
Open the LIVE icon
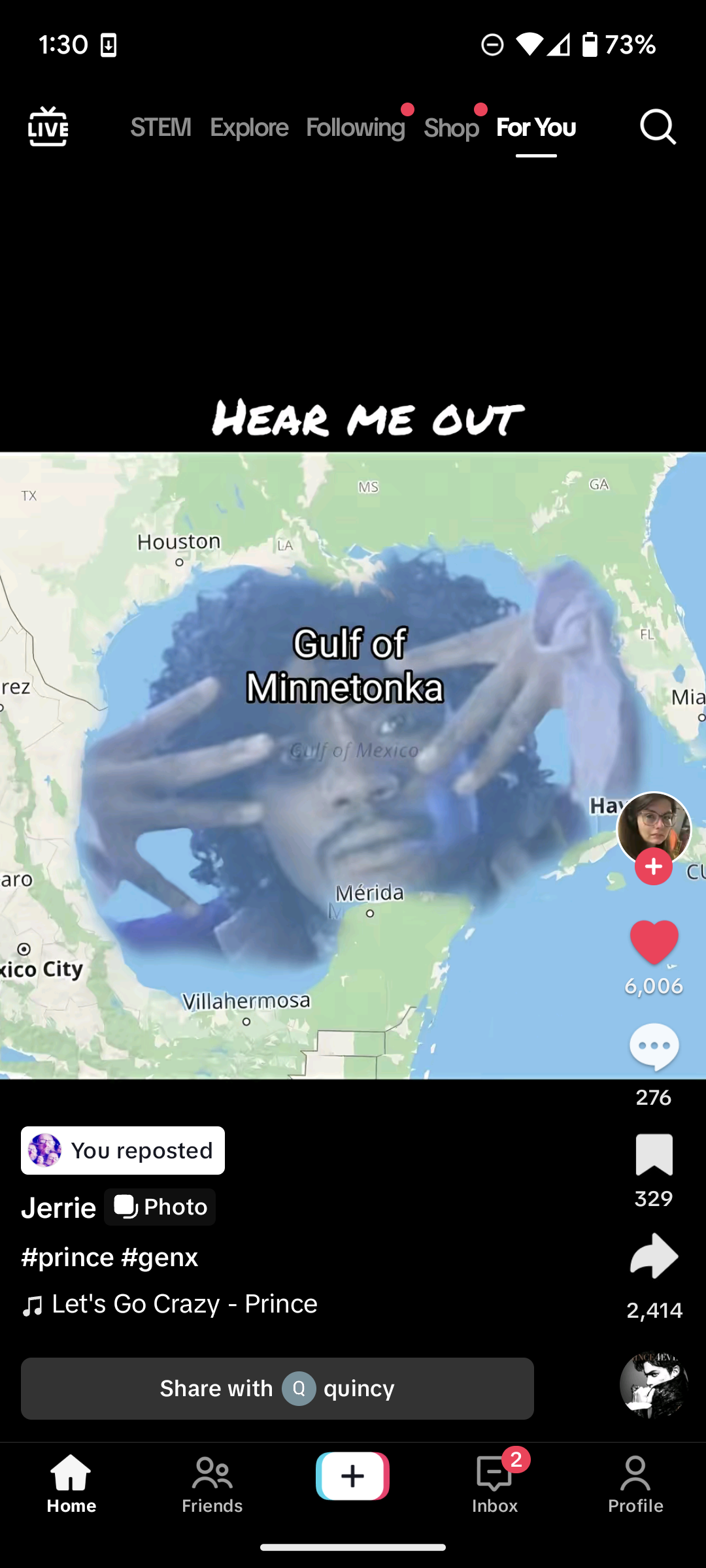[x=48, y=127]
